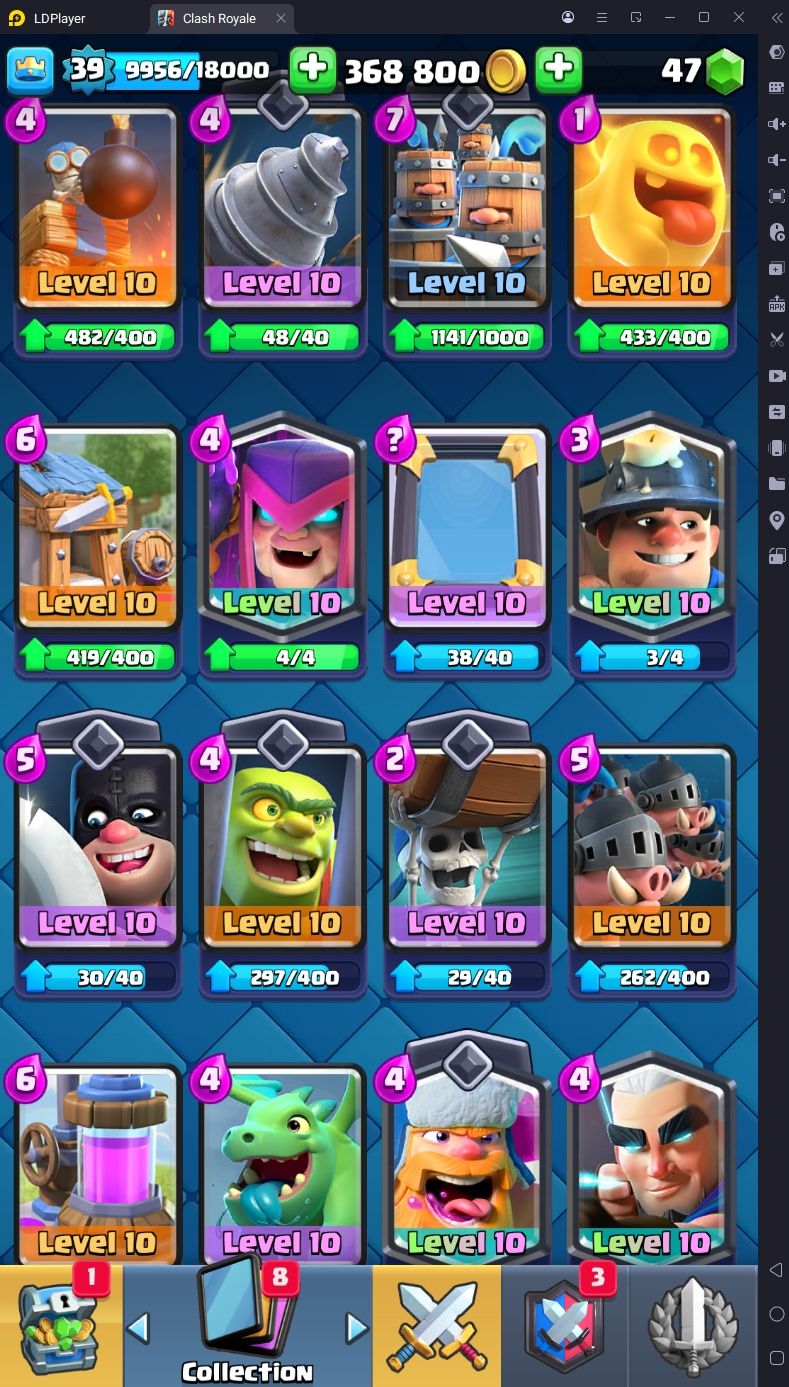Select the Mirror card
This screenshot has width=789, height=1387.
467,530
